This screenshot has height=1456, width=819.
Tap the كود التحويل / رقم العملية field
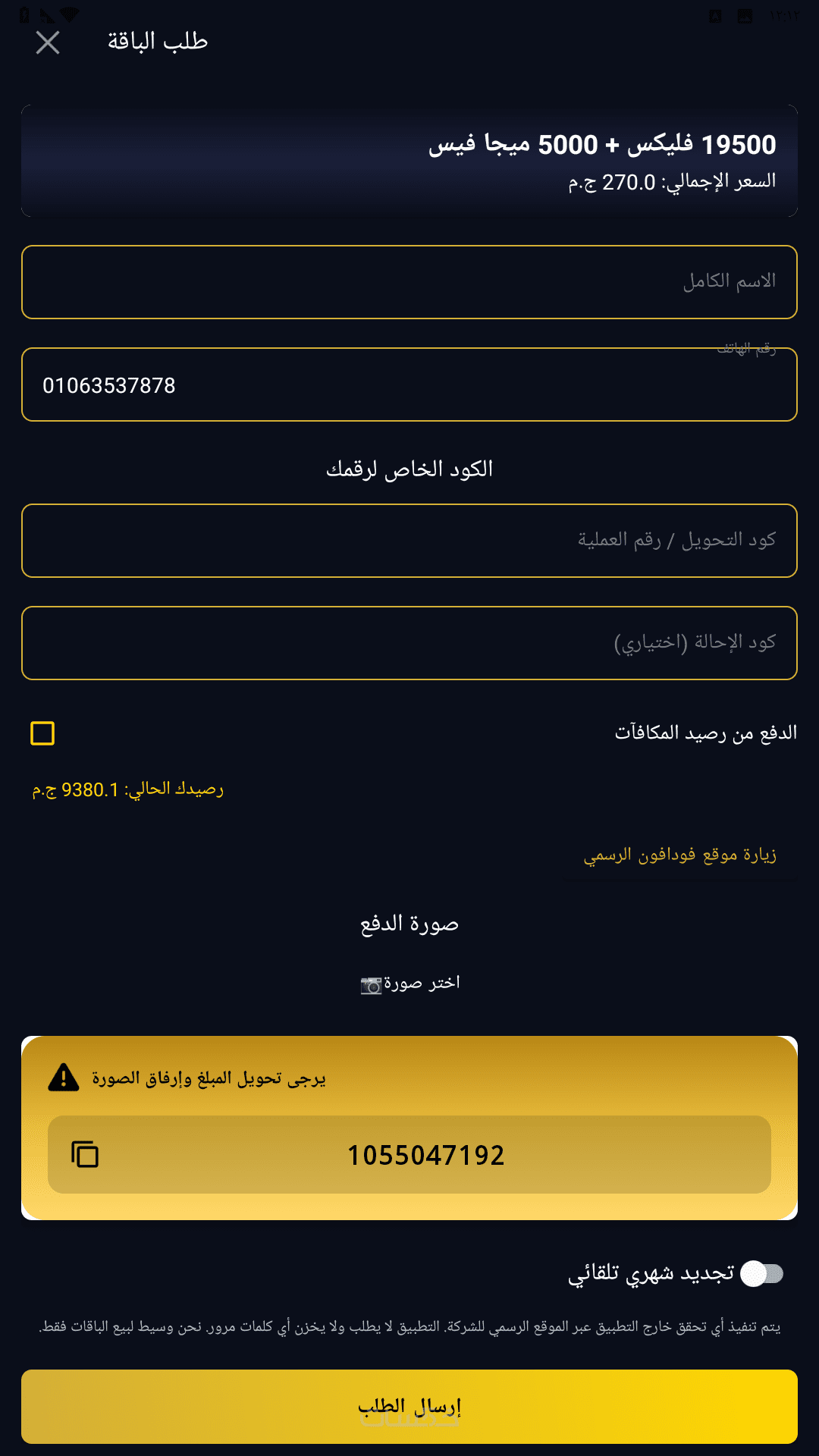tap(409, 541)
